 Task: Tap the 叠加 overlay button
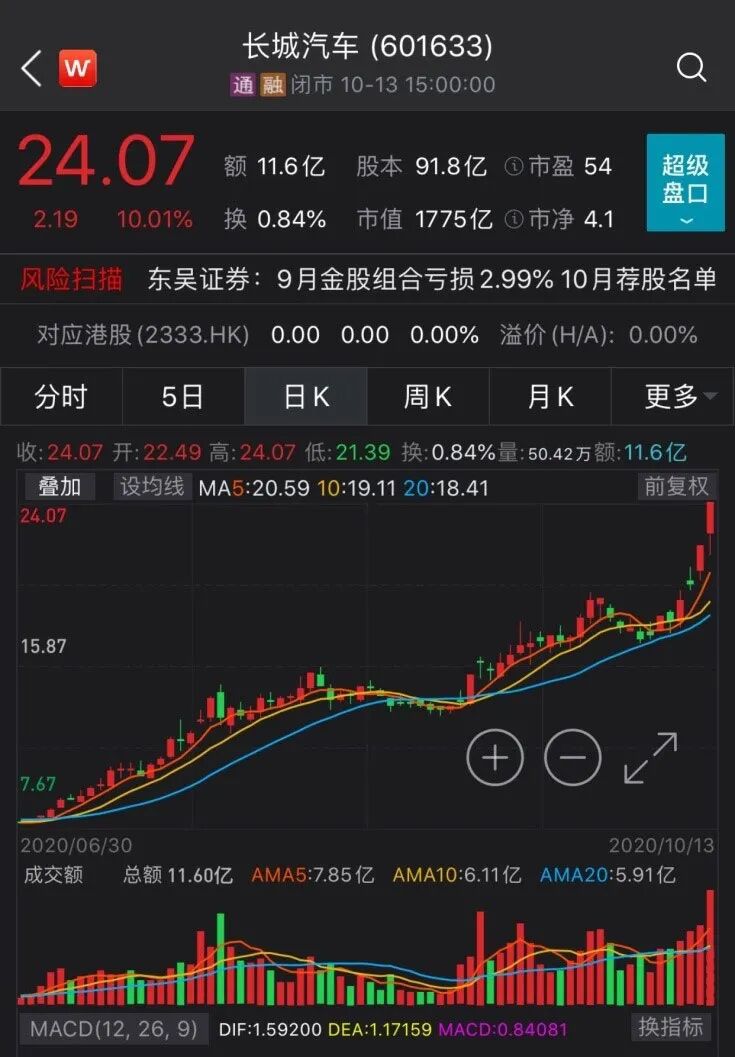tap(59, 487)
